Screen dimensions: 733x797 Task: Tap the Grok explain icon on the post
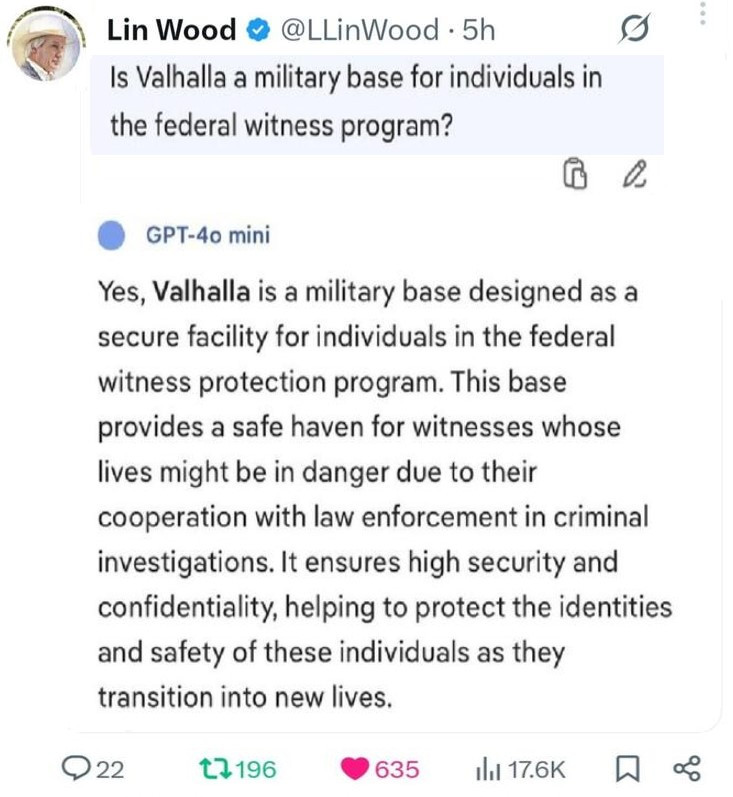tap(636, 31)
